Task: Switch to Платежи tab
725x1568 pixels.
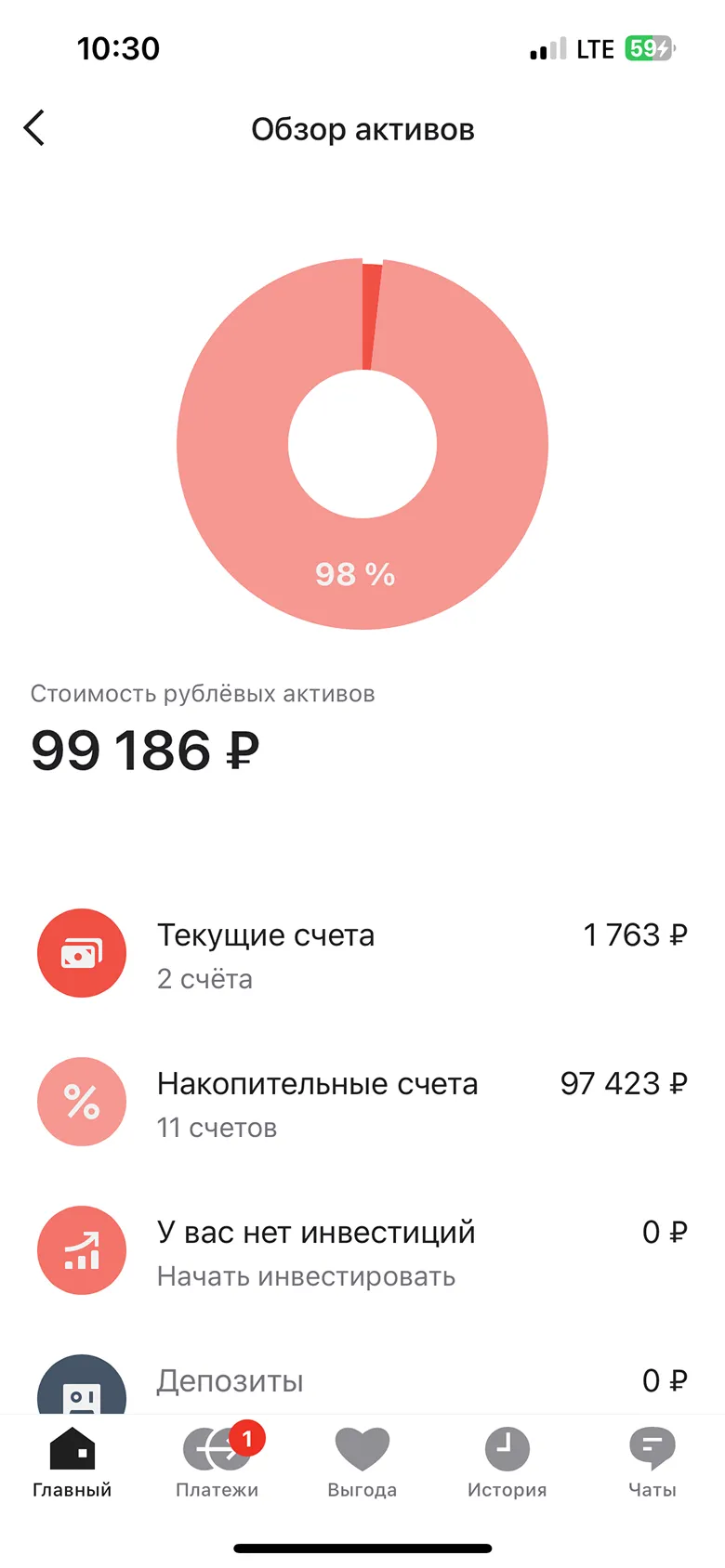Action: click(x=217, y=1464)
